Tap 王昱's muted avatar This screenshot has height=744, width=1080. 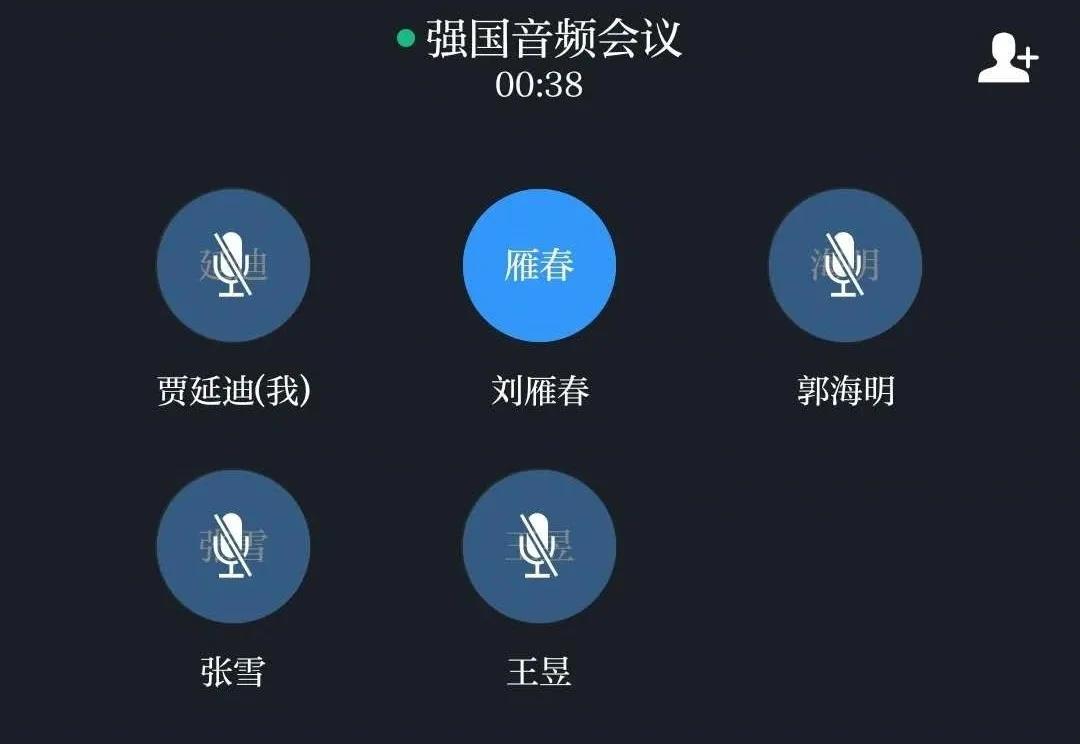539,547
